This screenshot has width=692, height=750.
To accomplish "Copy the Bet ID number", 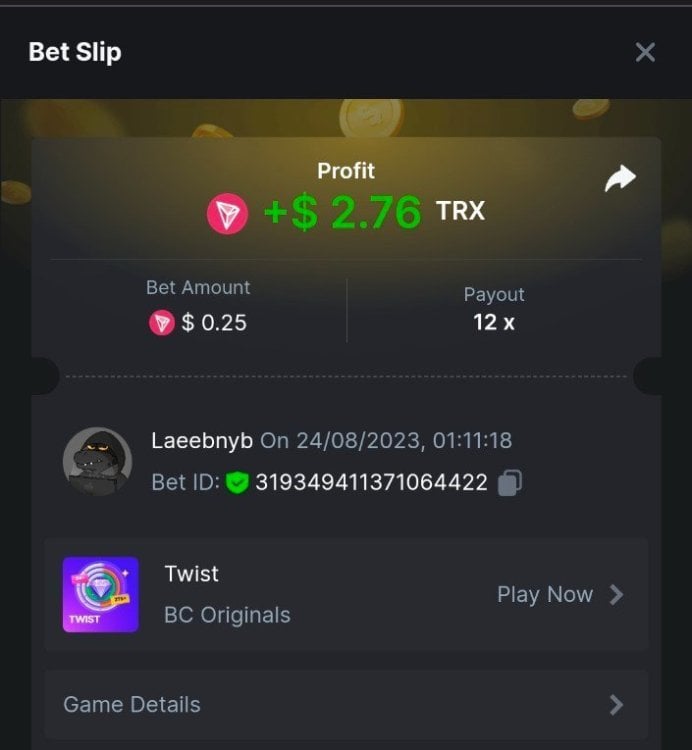I will click(509, 483).
